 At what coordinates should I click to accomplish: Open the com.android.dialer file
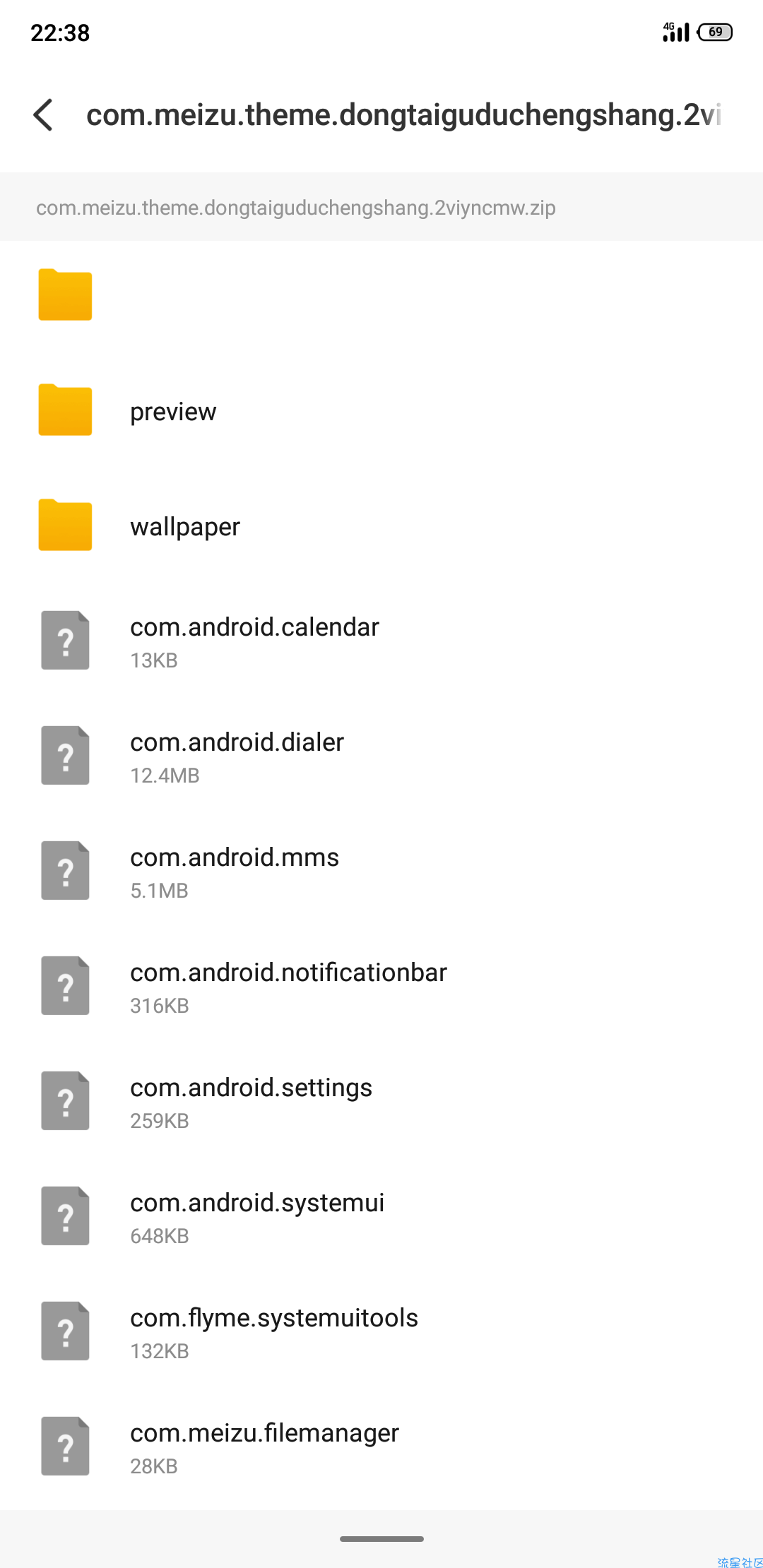(x=381, y=756)
